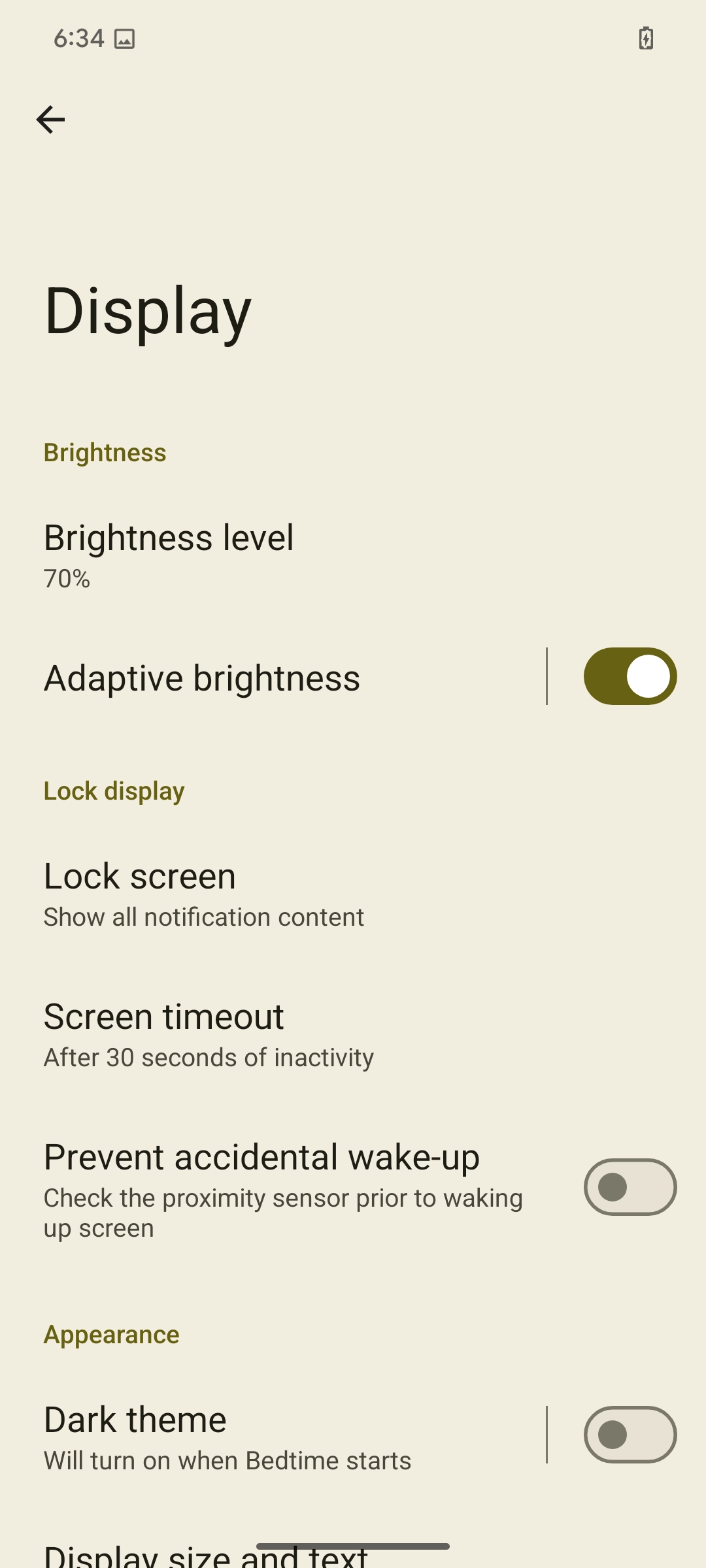Go back from Display settings

pos(50,120)
